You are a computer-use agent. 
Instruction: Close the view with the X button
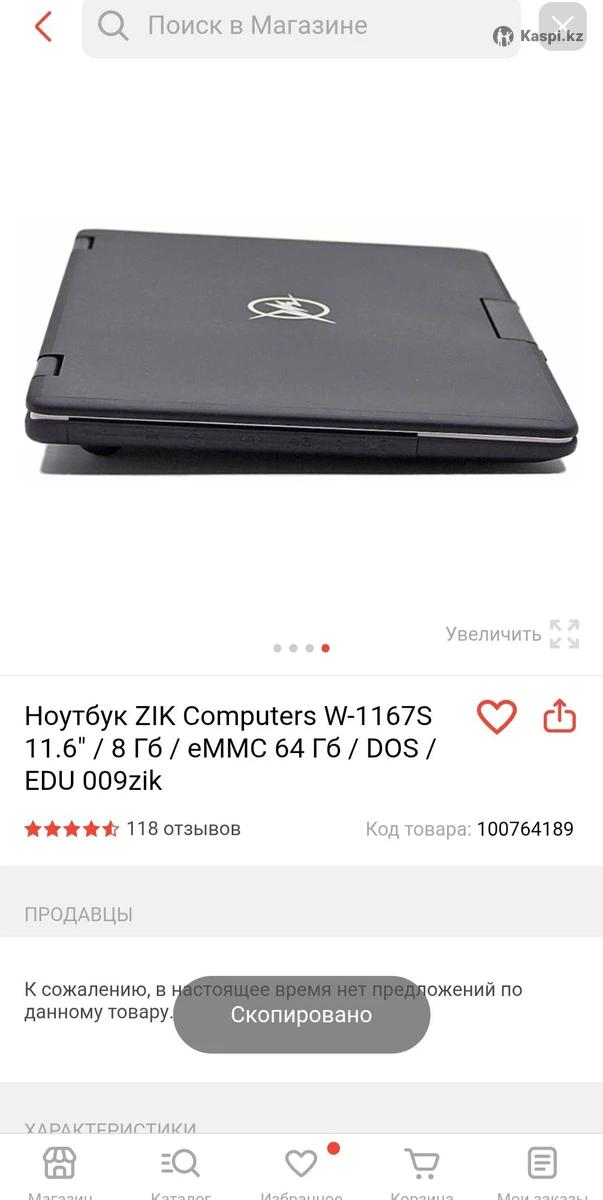(563, 26)
